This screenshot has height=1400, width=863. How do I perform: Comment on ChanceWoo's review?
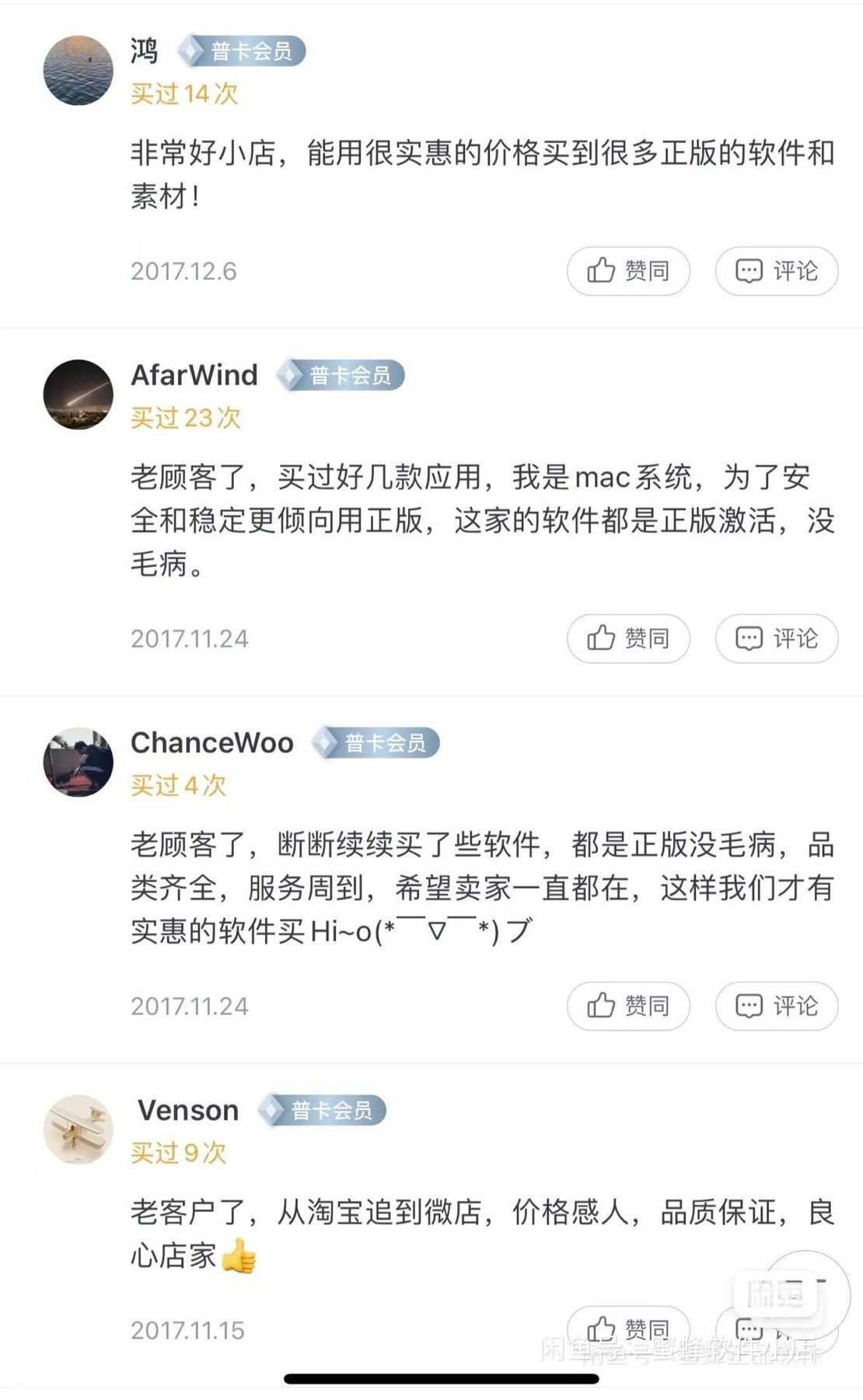click(776, 1006)
